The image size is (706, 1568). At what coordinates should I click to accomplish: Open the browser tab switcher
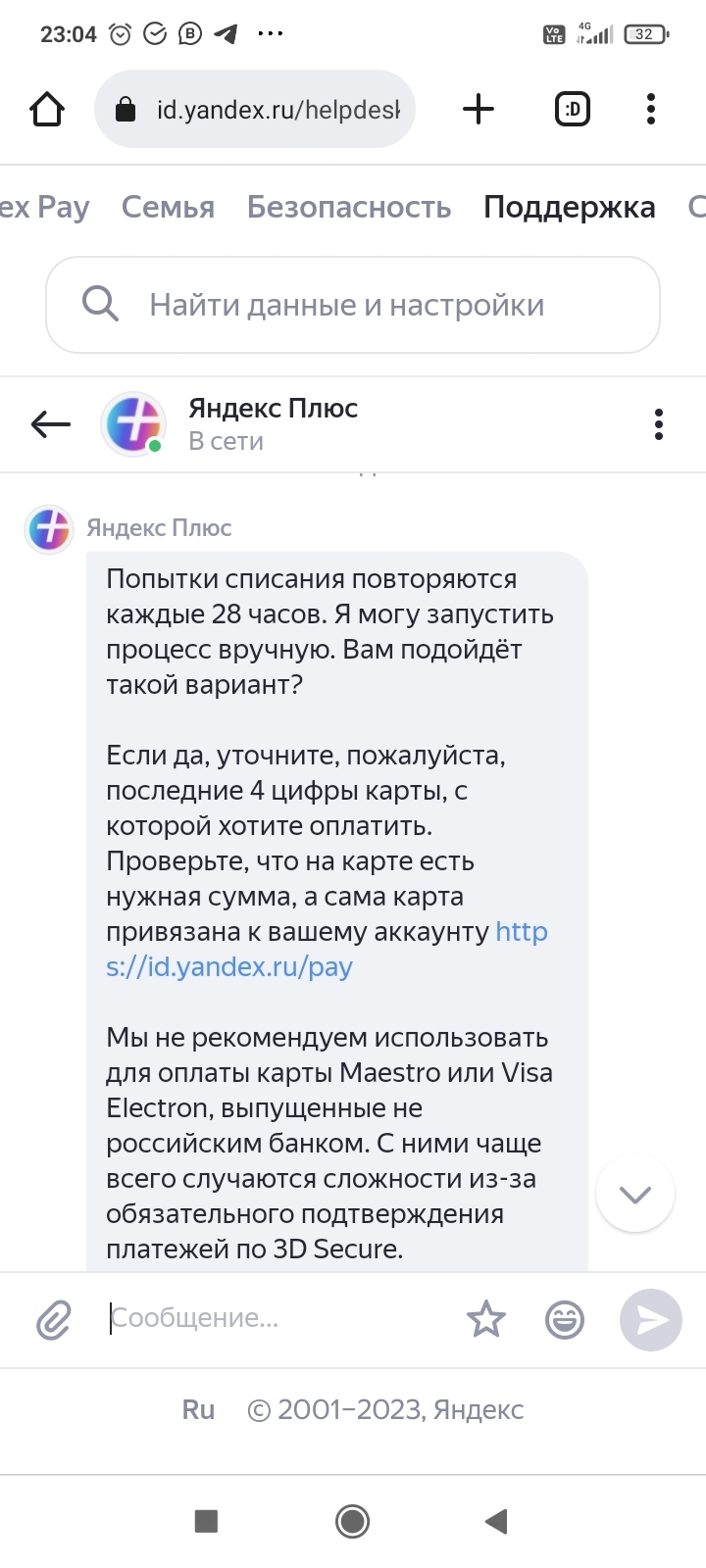(573, 109)
